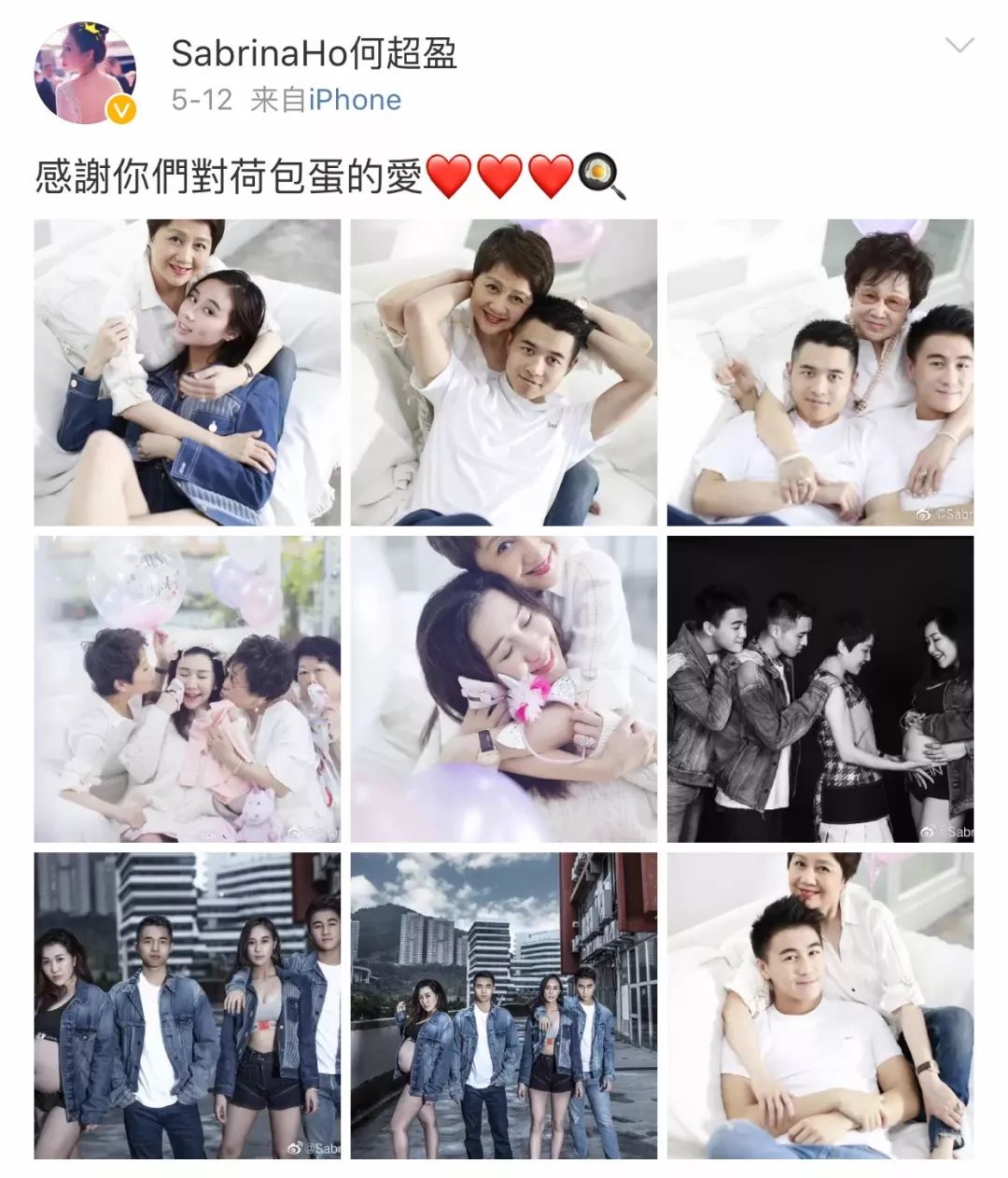
Task: Open photo of man with hands behind head
Action: point(503,372)
